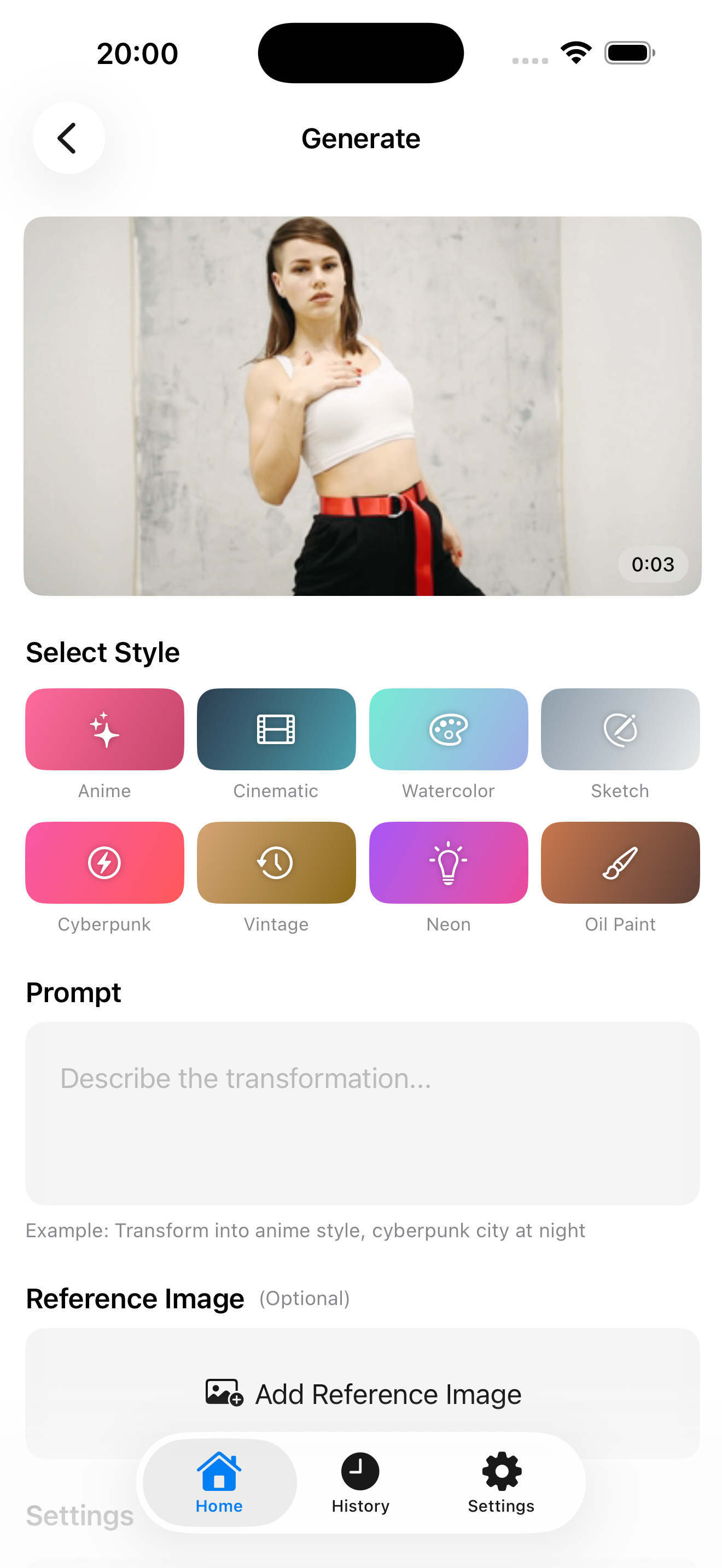Image resolution: width=722 pixels, height=1568 pixels.
Task: Select the Vintage clock icon
Action: click(276, 862)
